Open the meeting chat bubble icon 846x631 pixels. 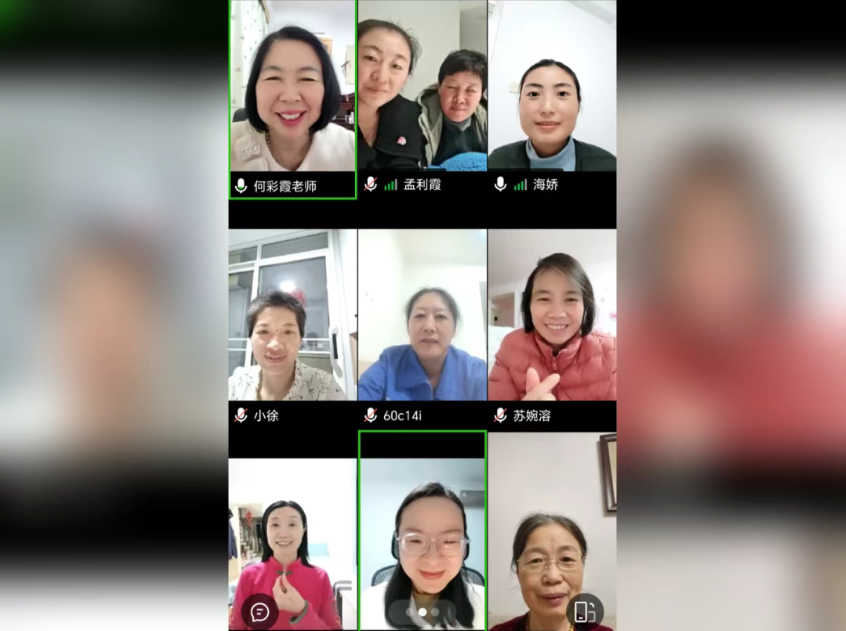point(260,611)
